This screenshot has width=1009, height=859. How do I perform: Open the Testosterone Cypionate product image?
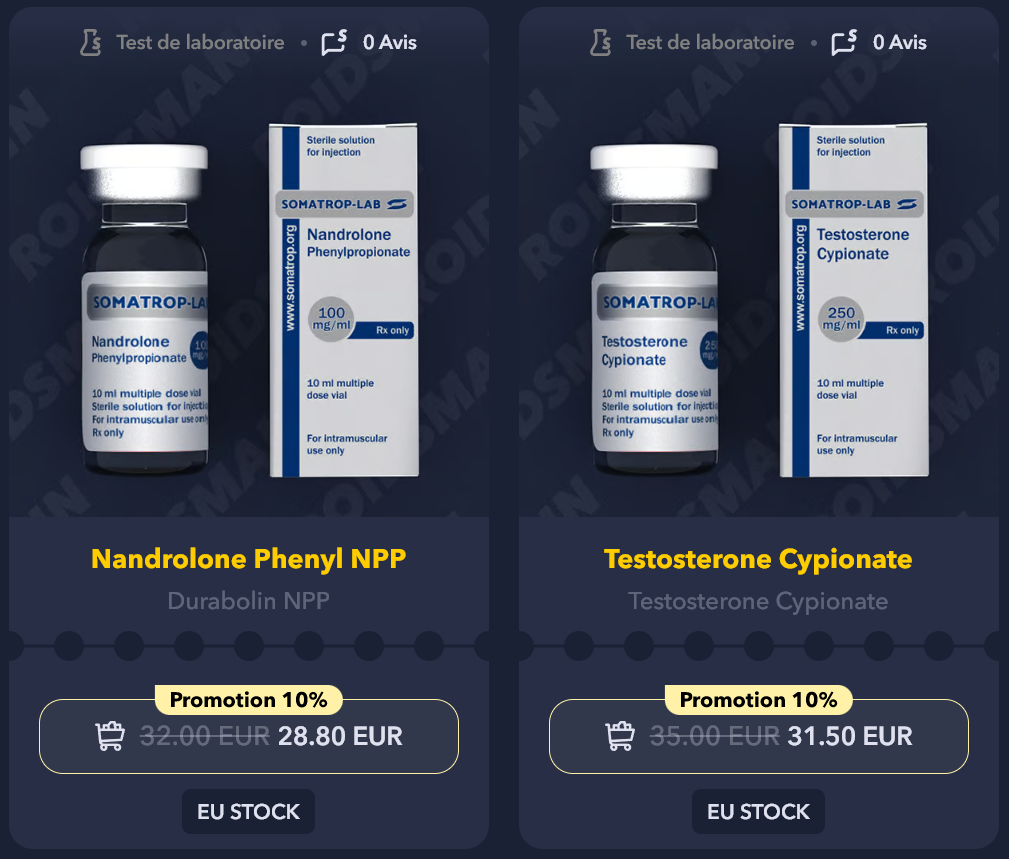[758, 300]
